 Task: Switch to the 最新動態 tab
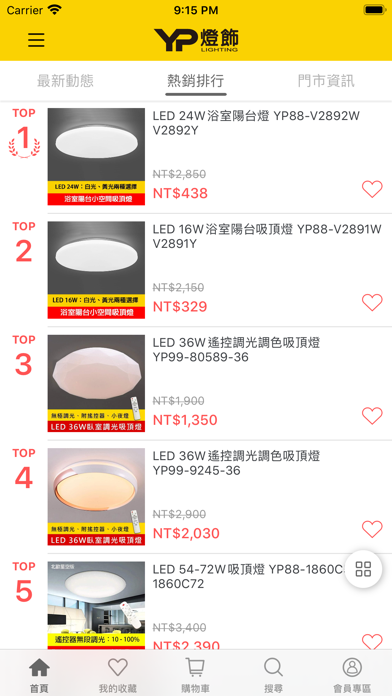coord(65,81)
